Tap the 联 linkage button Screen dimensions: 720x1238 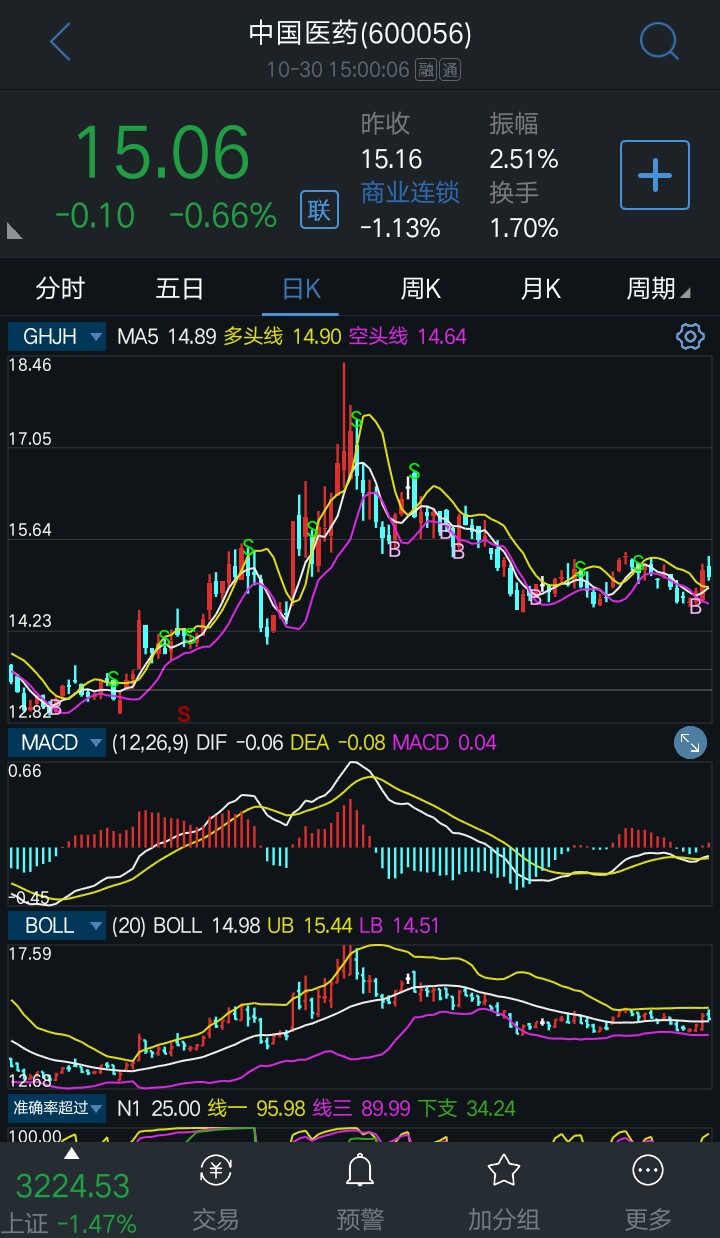(x=319, y=210)
